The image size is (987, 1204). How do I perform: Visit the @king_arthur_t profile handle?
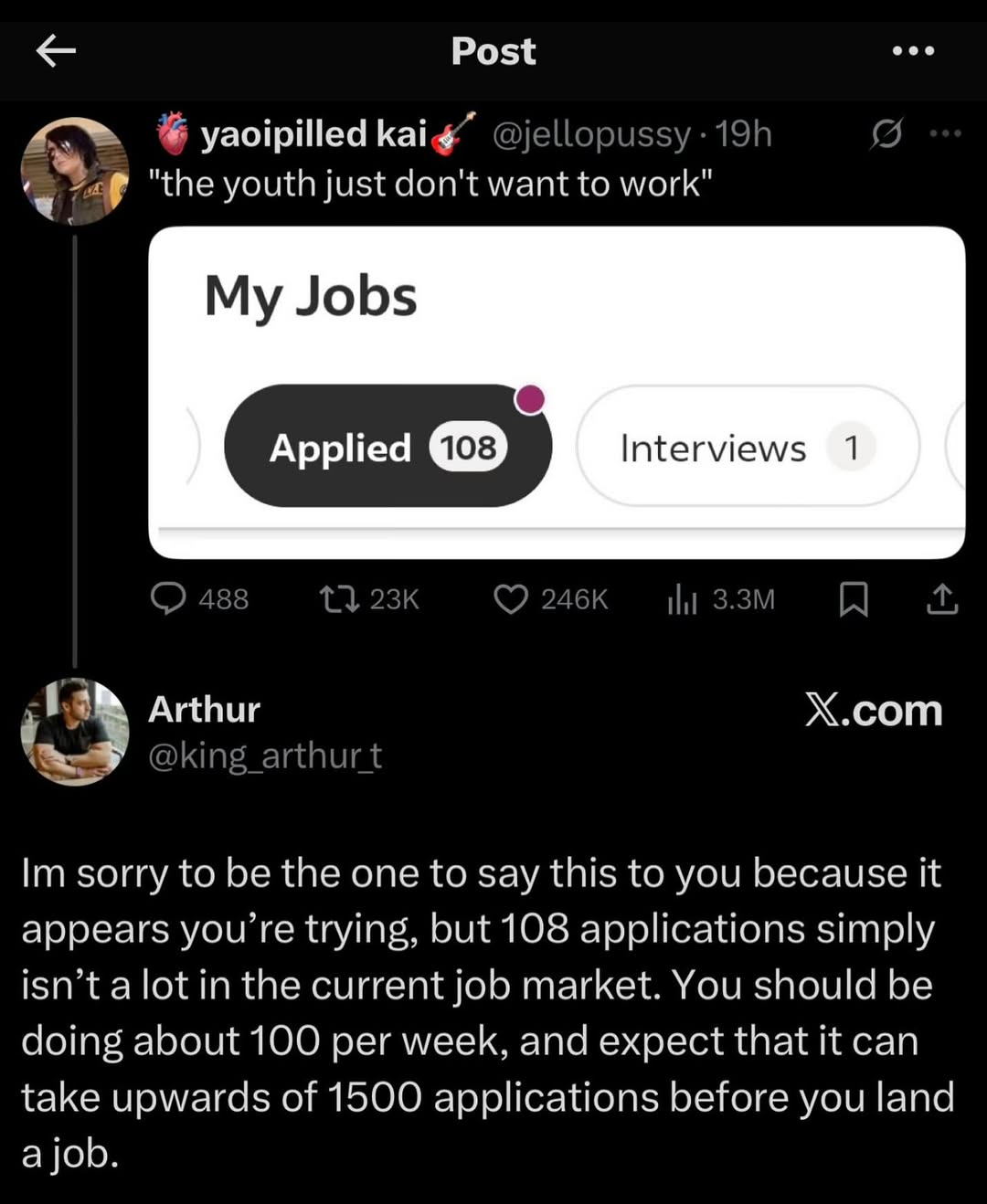pos(265,756)
